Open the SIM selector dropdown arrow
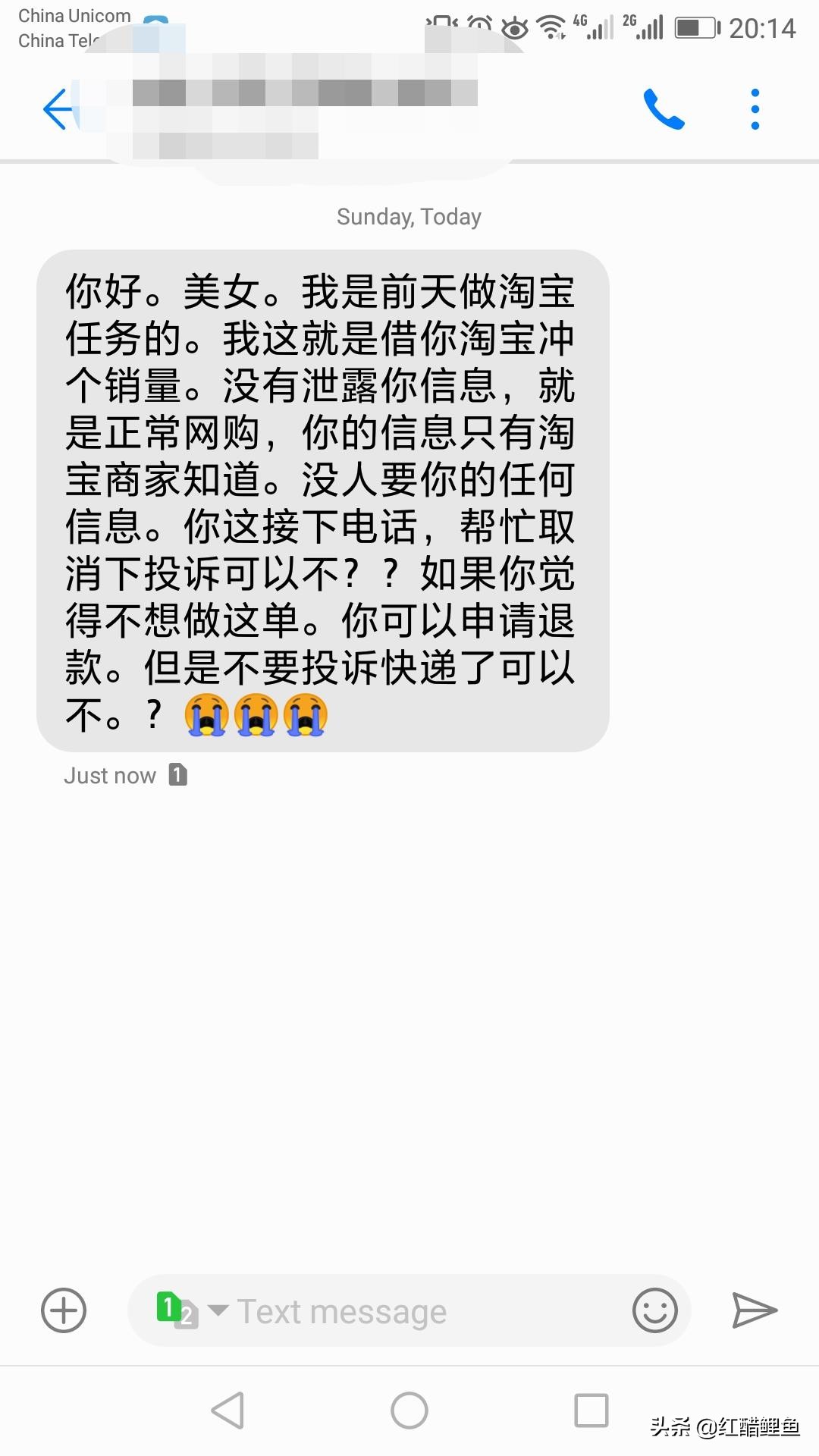Viewport: 819px width, 1456px height. coord(218,1310)
